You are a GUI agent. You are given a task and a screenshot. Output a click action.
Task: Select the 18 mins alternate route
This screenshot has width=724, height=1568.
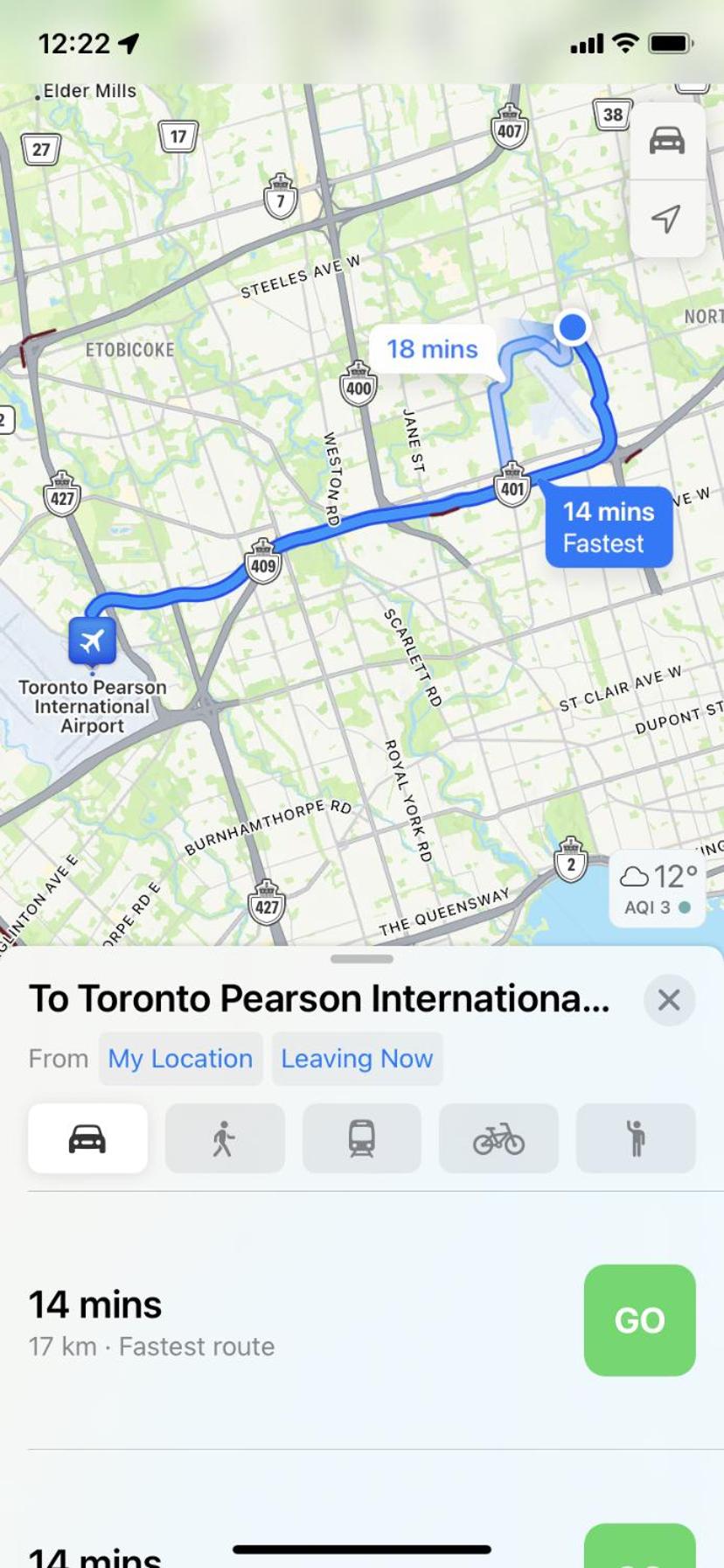click(433, 349)
